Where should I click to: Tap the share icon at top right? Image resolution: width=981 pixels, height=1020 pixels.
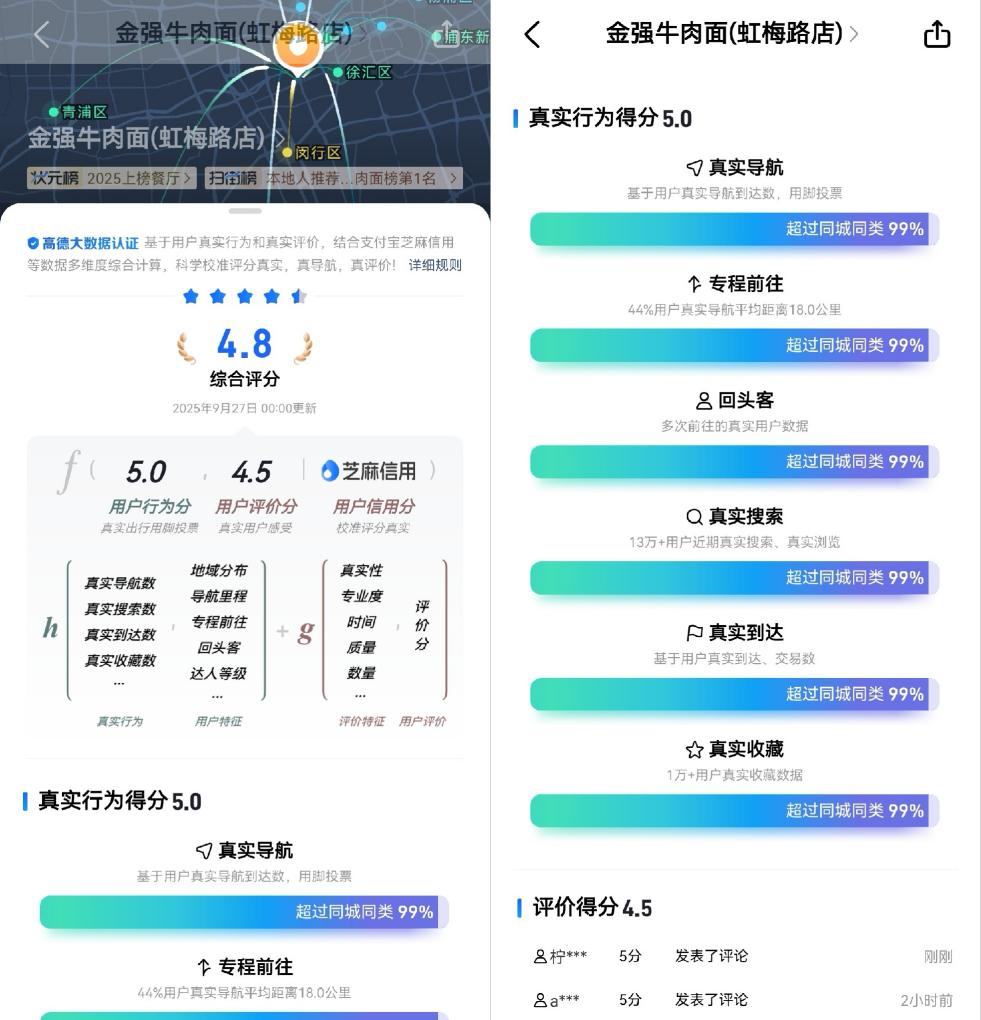click(936, 34)
